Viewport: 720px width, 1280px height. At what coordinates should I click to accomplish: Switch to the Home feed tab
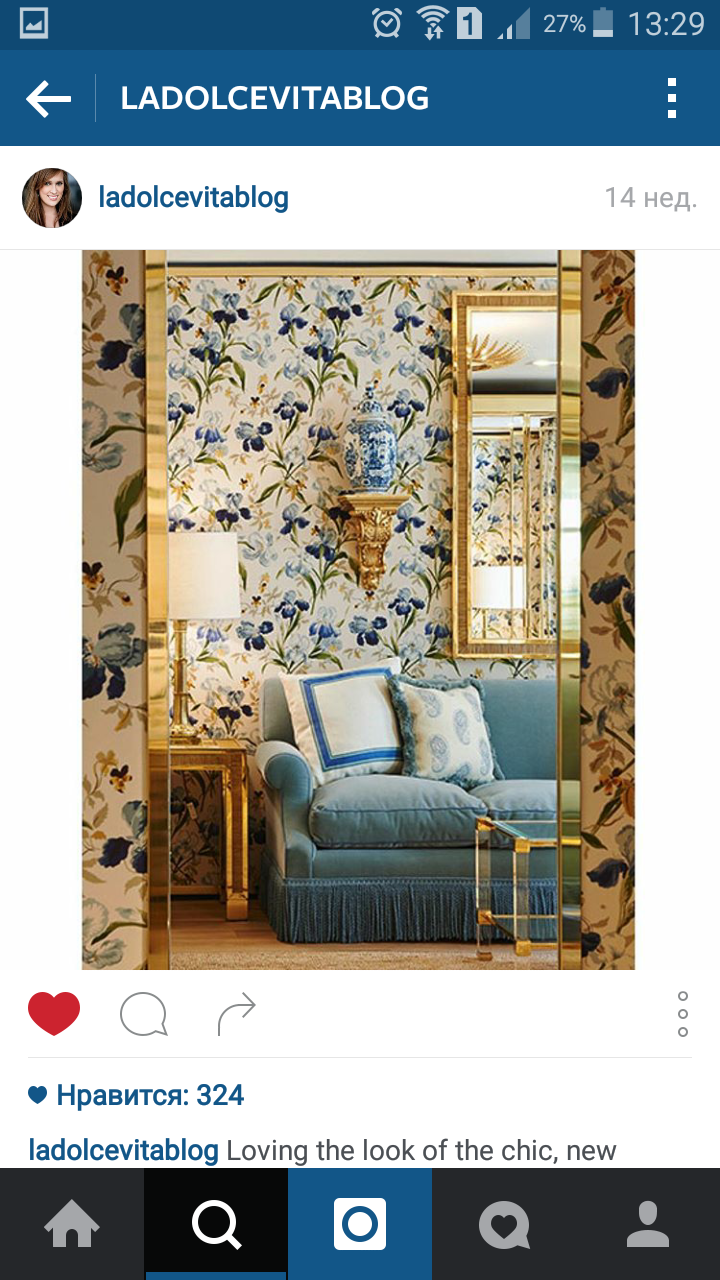click(72, 1224)
